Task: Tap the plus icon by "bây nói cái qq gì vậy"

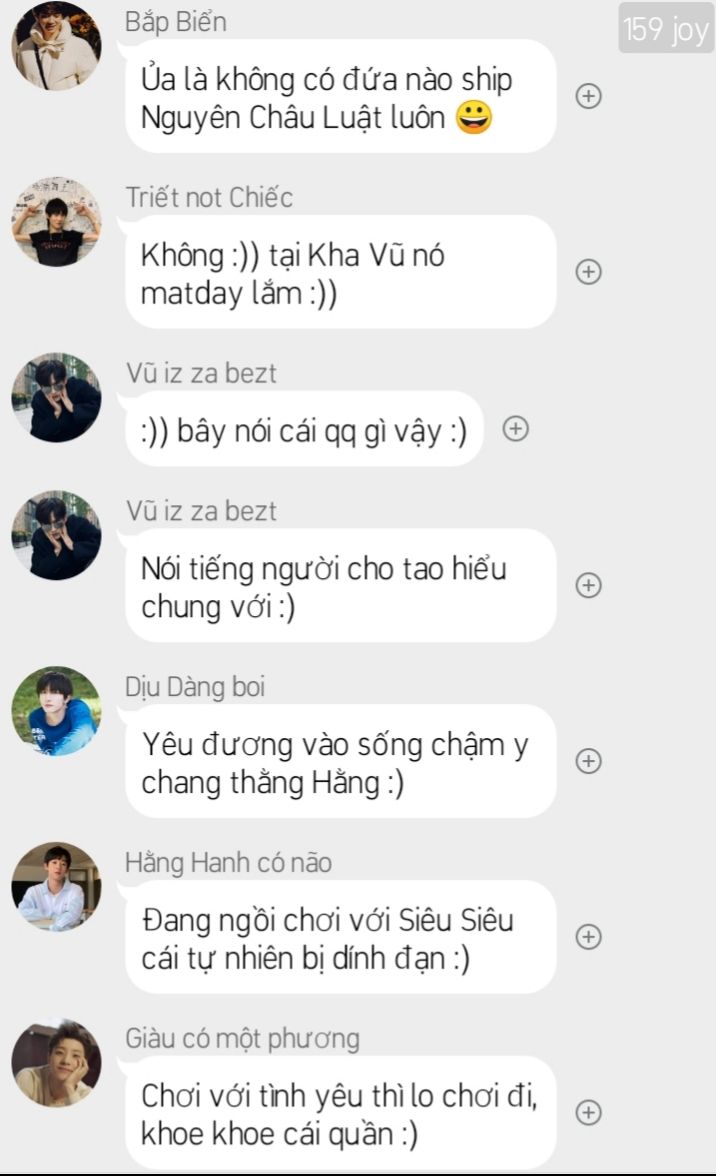Action: coord(515,428)
